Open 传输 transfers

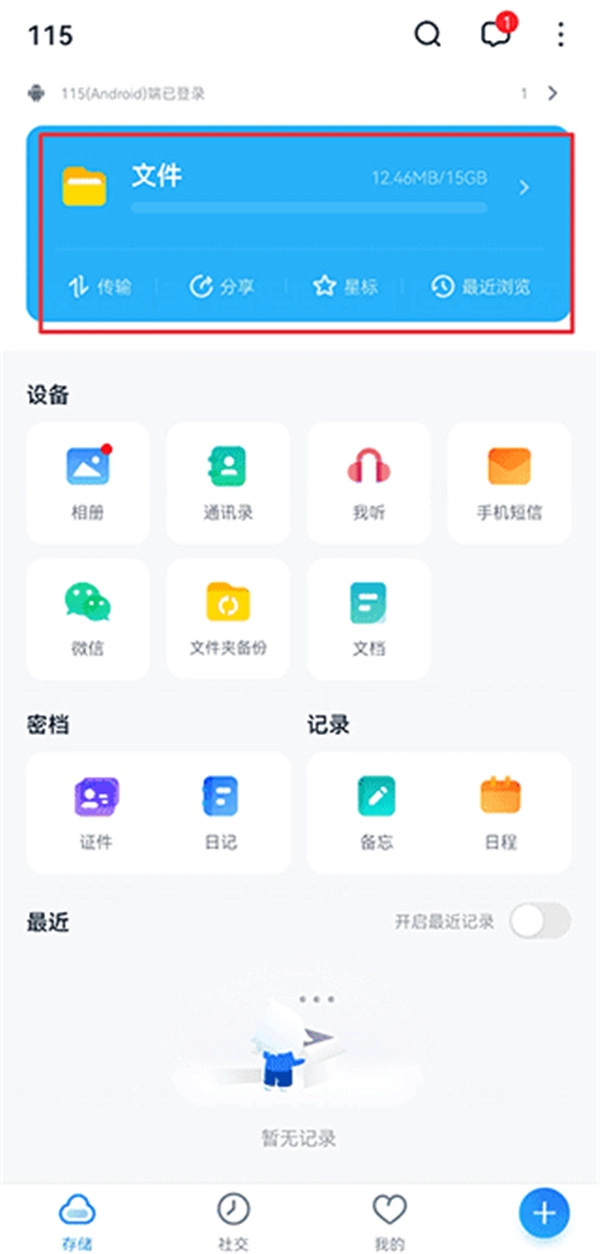99,287
